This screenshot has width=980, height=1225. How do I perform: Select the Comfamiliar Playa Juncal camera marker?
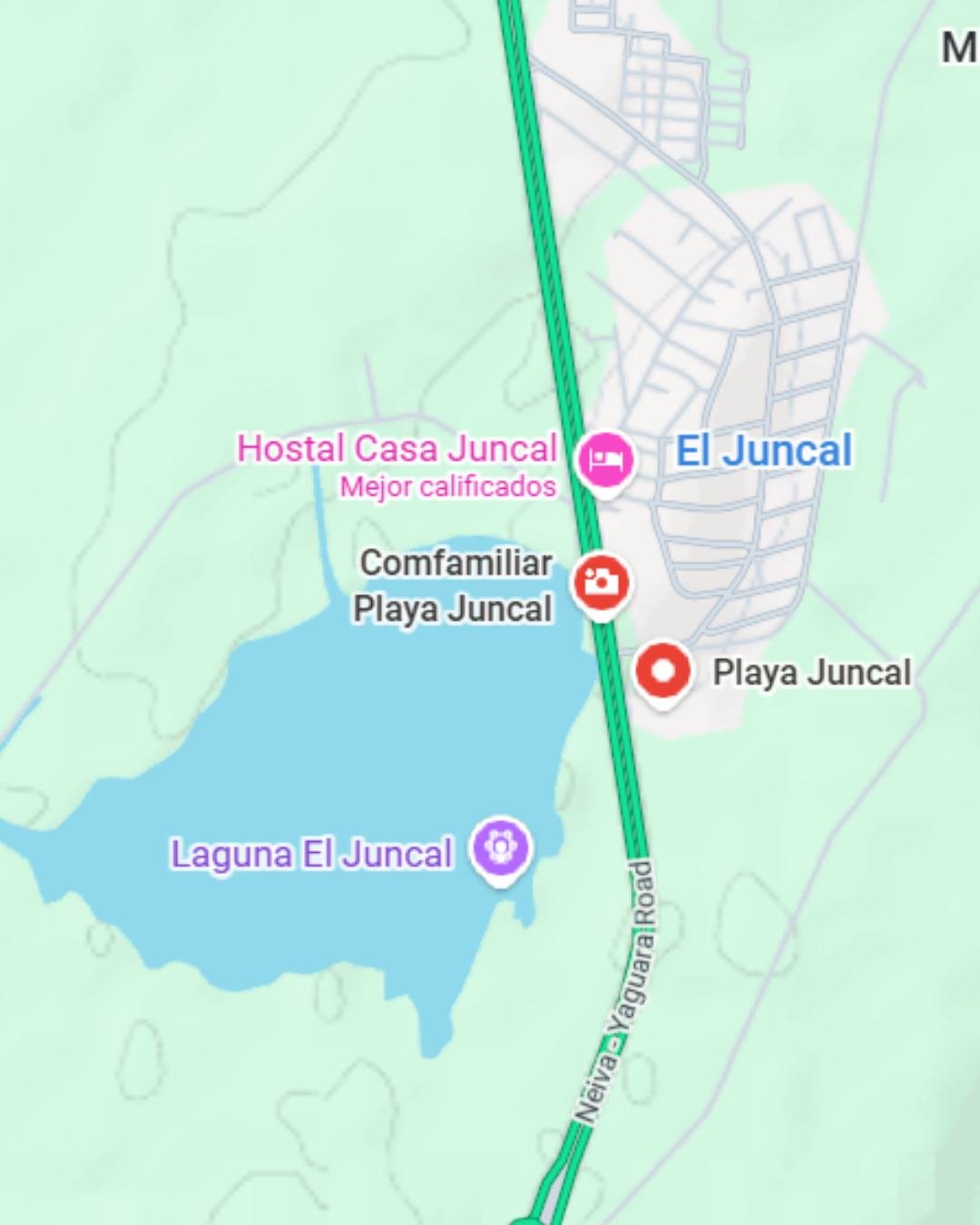coord(600,582)
